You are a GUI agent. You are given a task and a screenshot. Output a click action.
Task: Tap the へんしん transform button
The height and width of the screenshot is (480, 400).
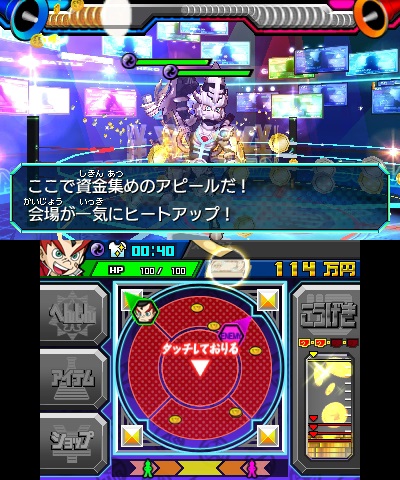point(73,314)
